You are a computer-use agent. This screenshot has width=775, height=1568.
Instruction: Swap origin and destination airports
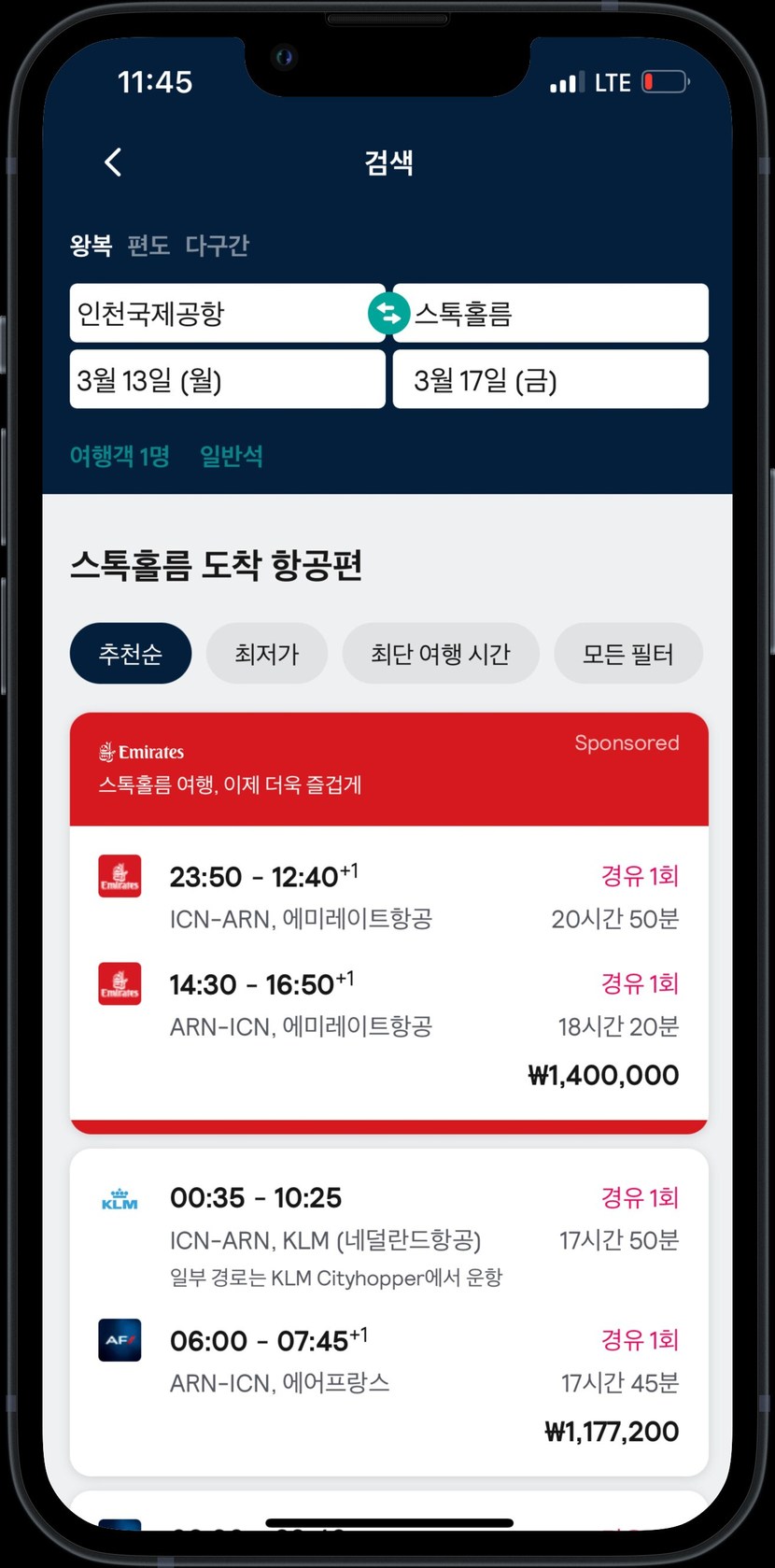tap(388, 314)
